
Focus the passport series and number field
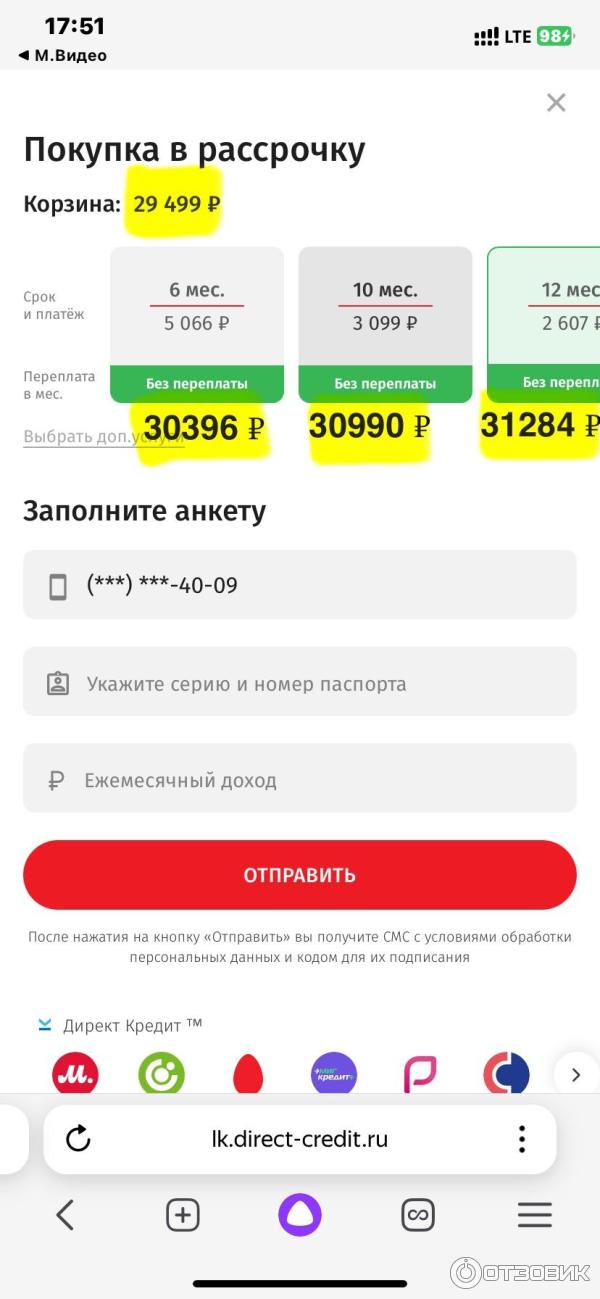(x=300, y=682)
